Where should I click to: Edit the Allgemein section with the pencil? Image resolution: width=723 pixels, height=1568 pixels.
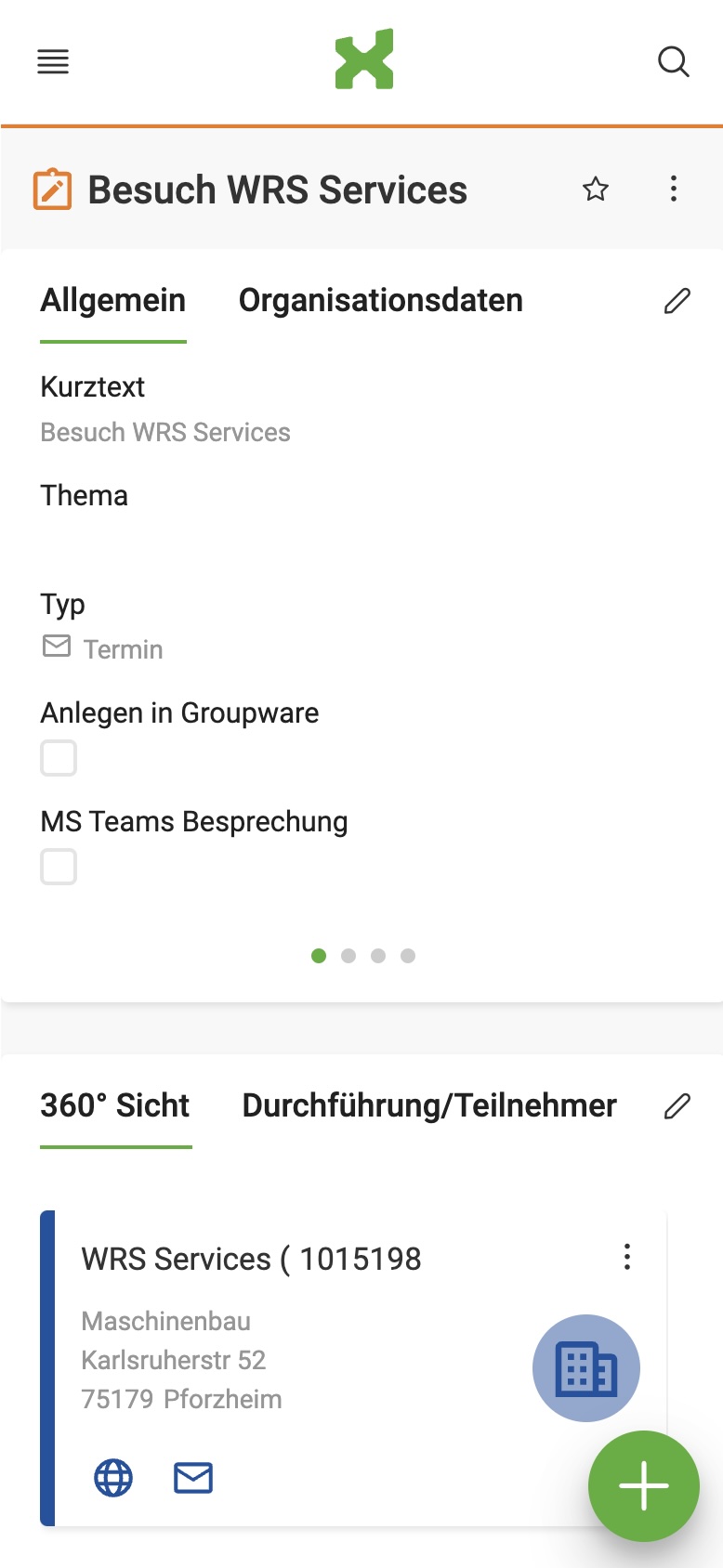click(677, 301)
